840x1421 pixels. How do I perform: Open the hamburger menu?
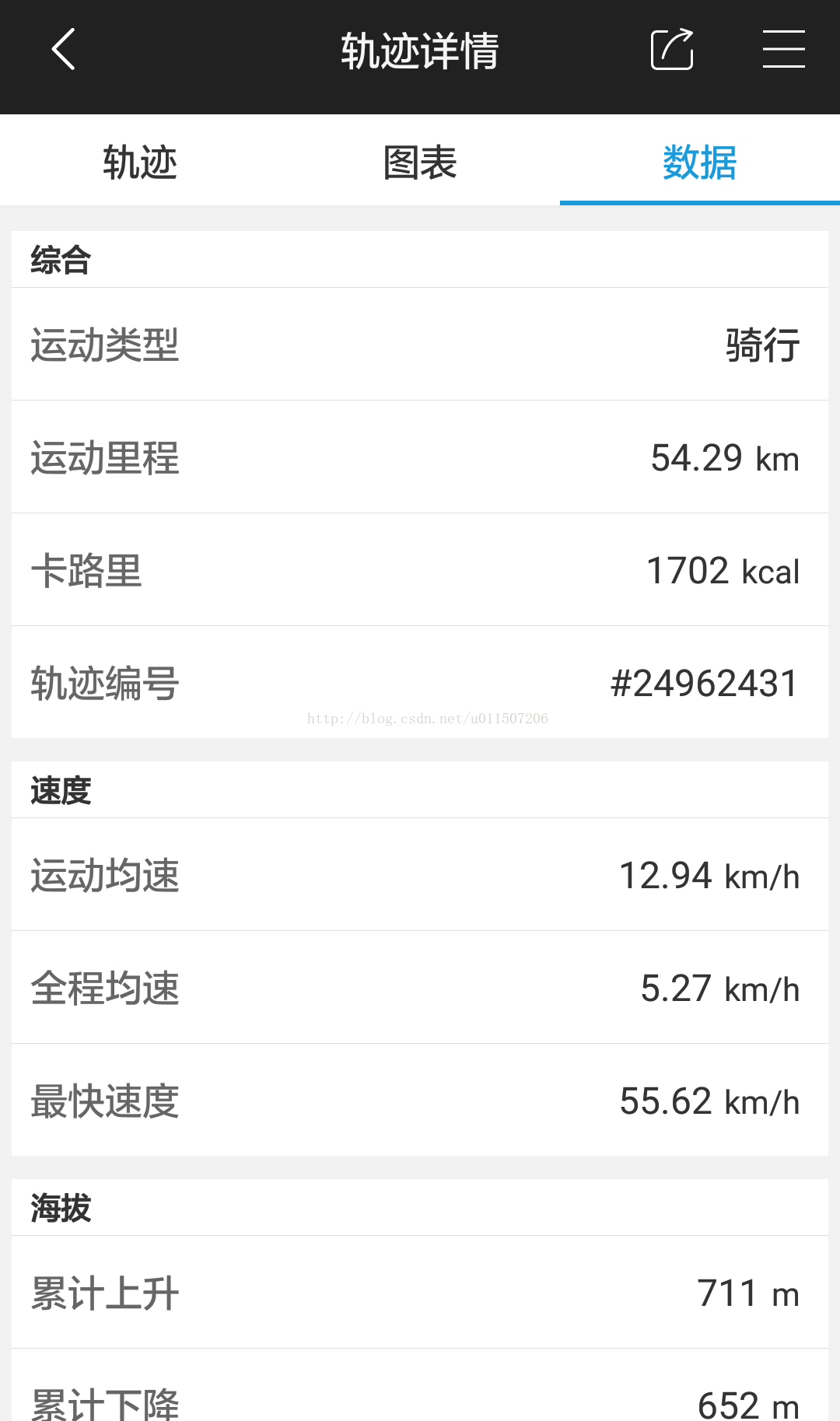[x=783, y=49]
